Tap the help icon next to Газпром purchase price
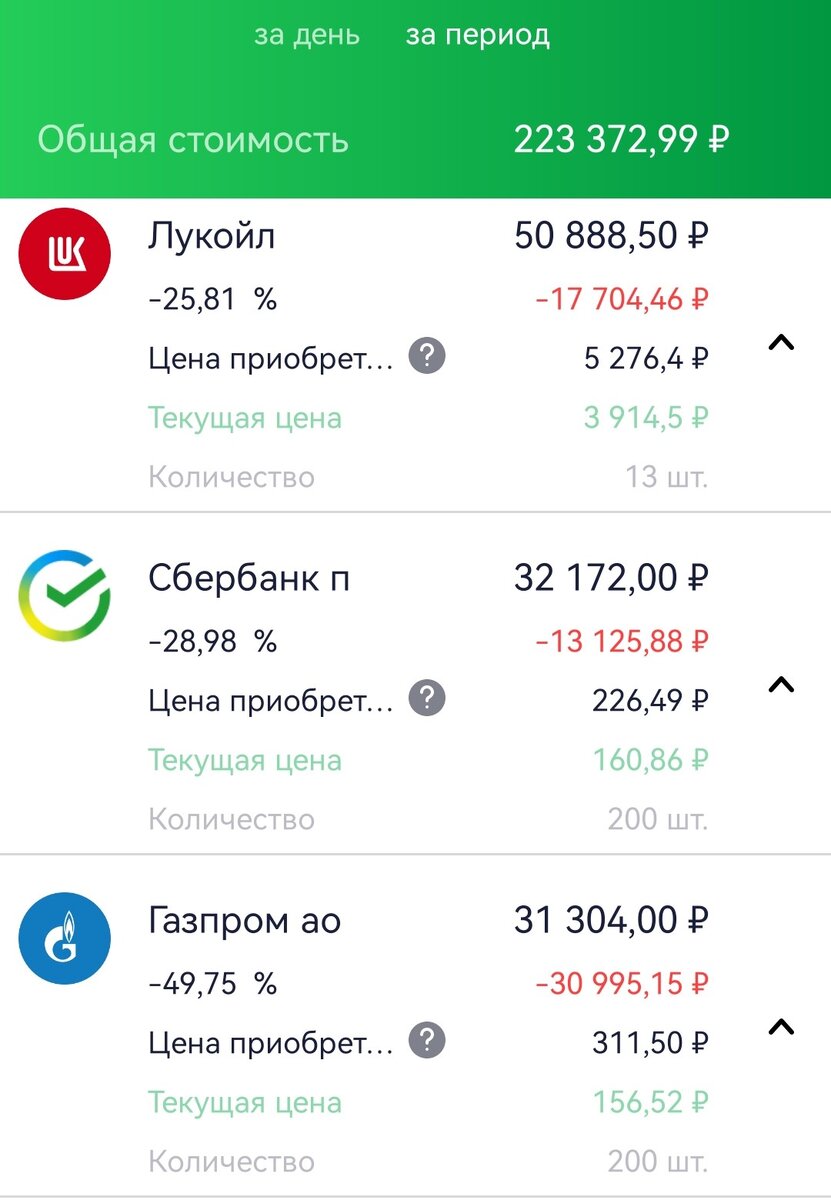The image size is (831, 1200). (x=426, y=1040)
